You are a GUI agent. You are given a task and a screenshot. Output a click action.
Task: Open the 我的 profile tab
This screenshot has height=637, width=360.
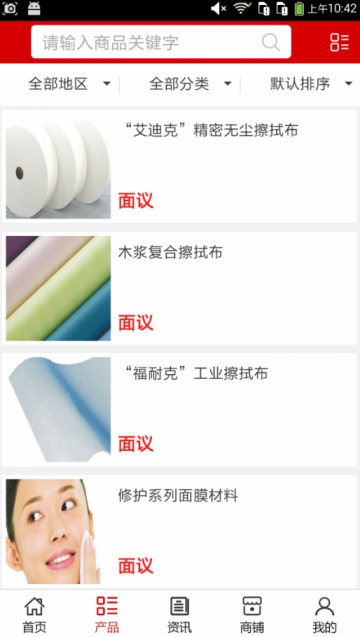[x=324, y=614]
